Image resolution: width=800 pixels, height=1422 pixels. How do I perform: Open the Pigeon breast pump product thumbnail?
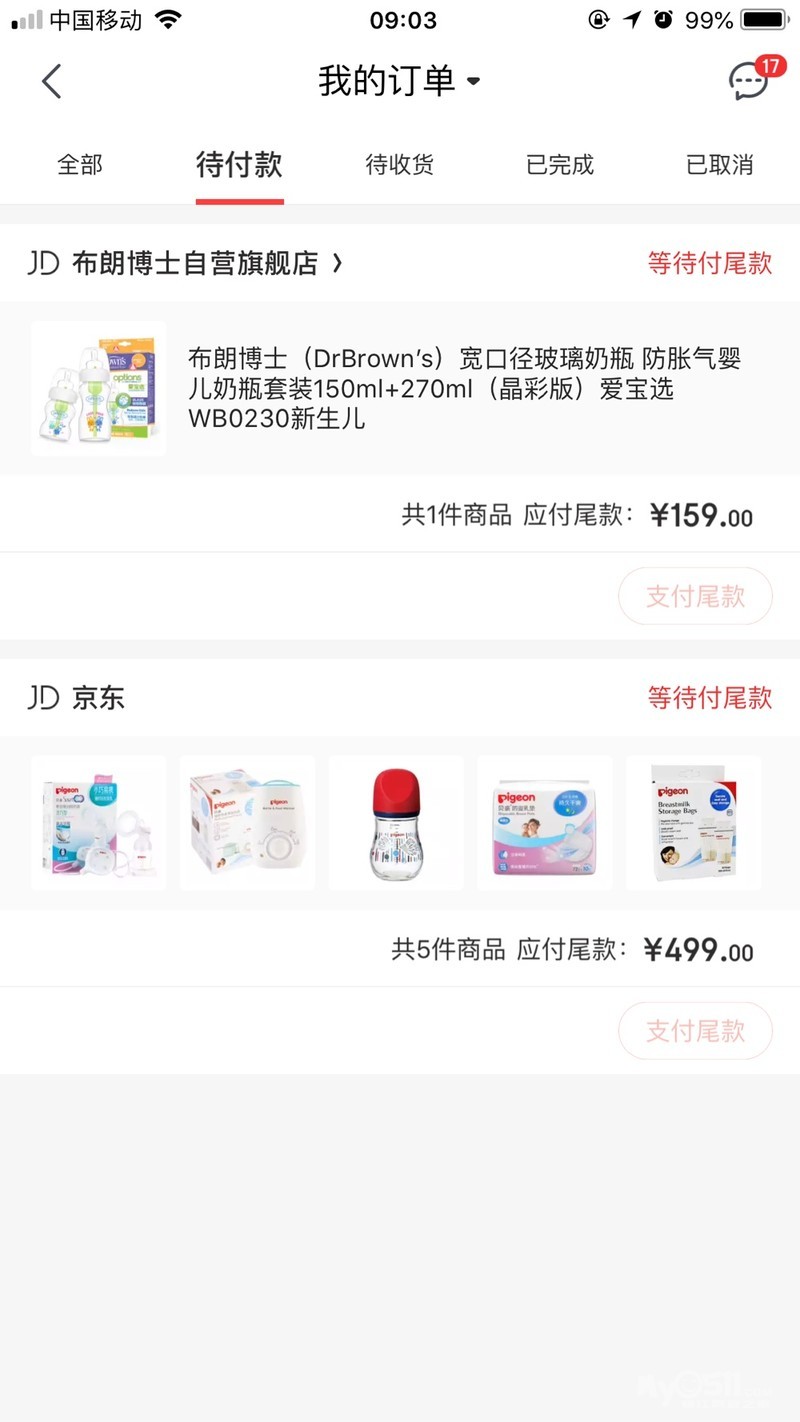point(98,823)
